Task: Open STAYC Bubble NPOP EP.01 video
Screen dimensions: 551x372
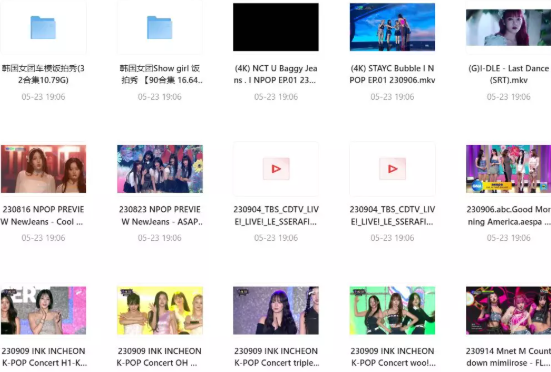Action: point(392,27)
